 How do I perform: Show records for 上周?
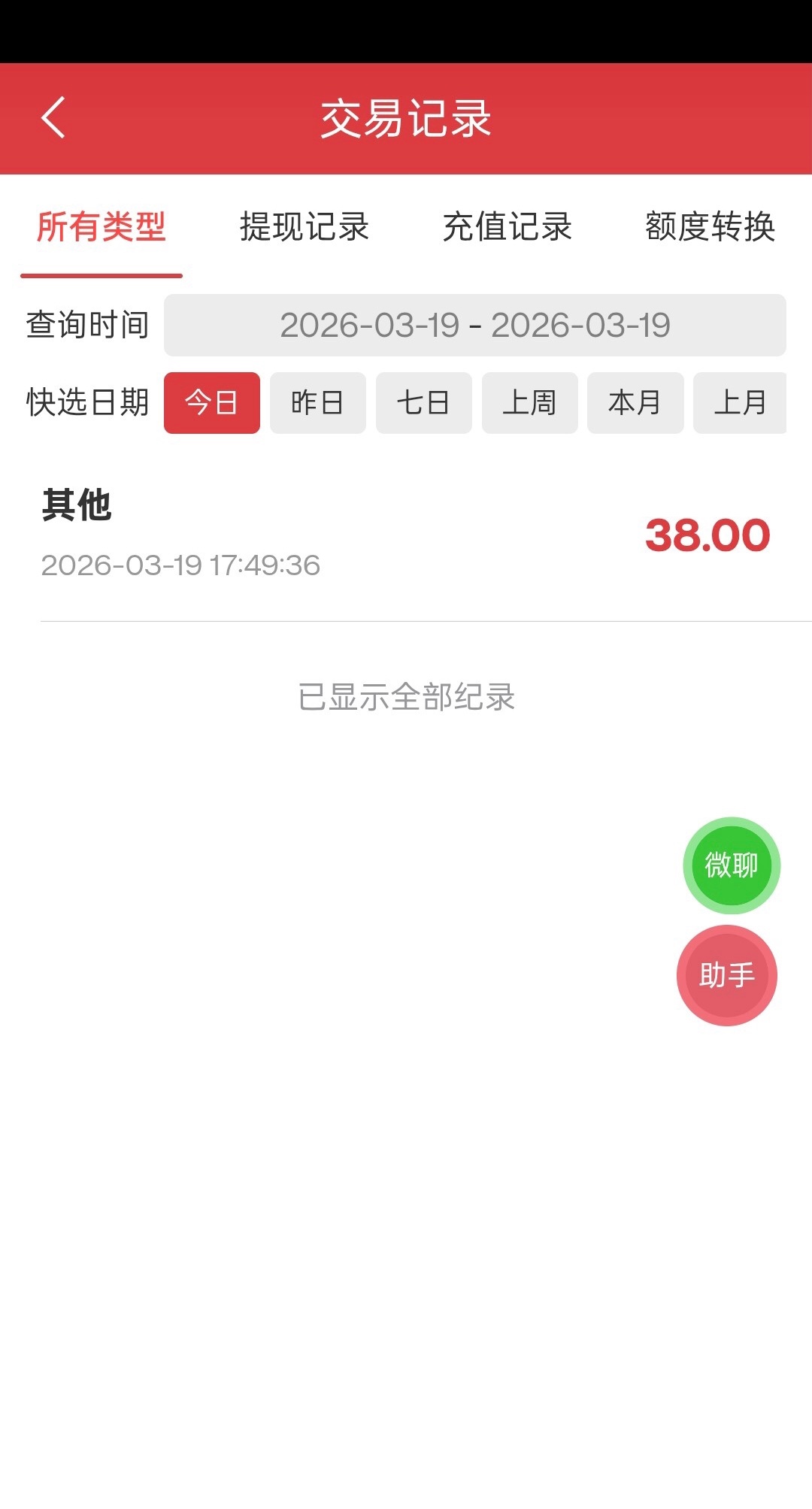pyautogui.click(x=529, y=403)
